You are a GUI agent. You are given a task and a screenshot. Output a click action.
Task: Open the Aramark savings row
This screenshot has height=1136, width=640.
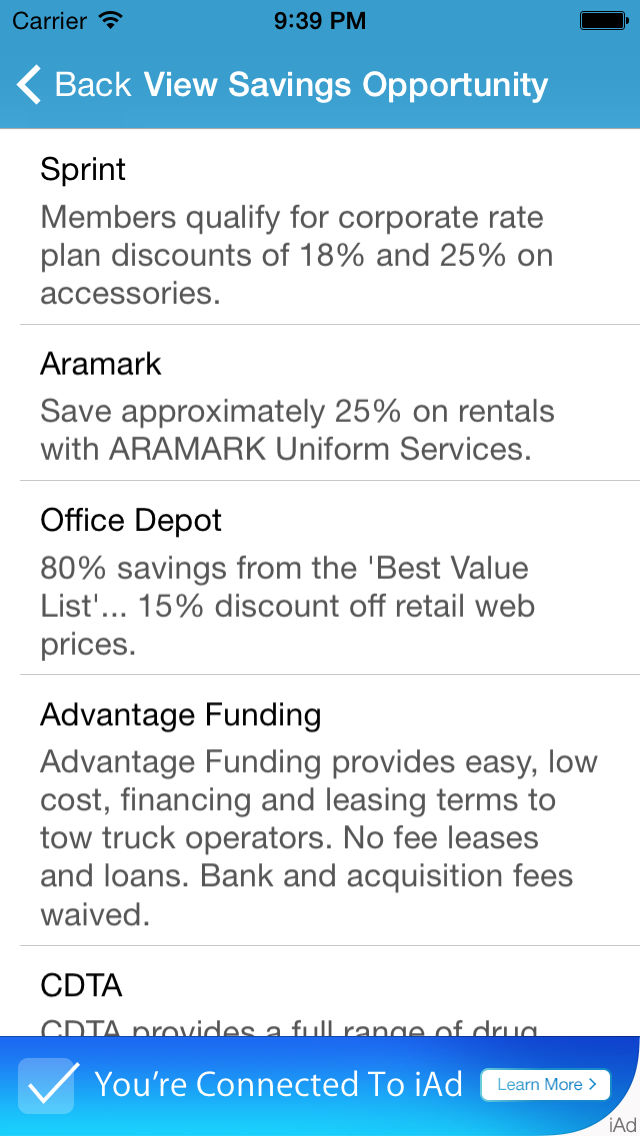pyautogui.click(x=320, y=403)
